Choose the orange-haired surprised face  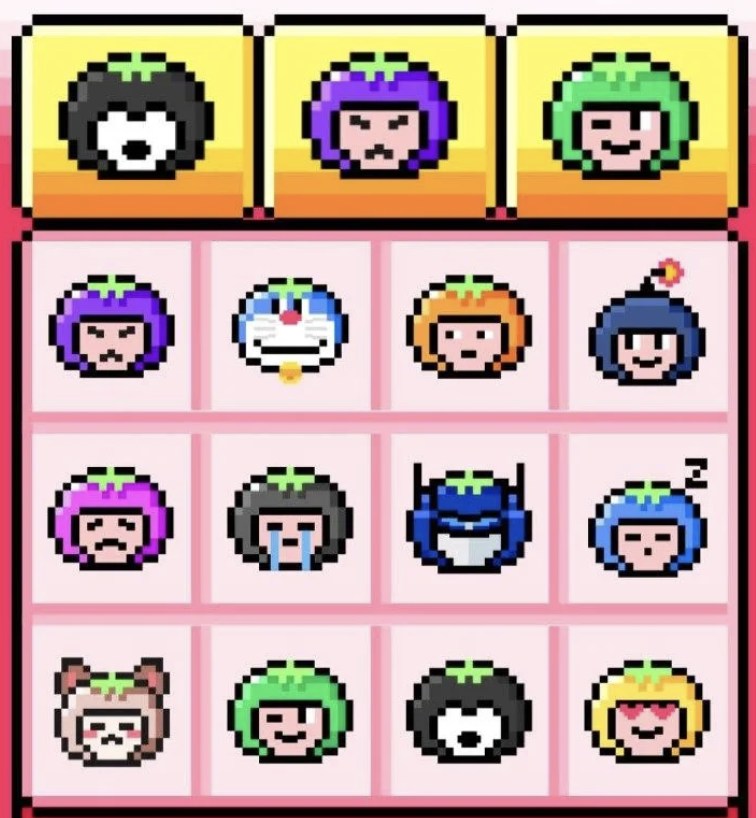pyautogui.click(x=468, y=327)
